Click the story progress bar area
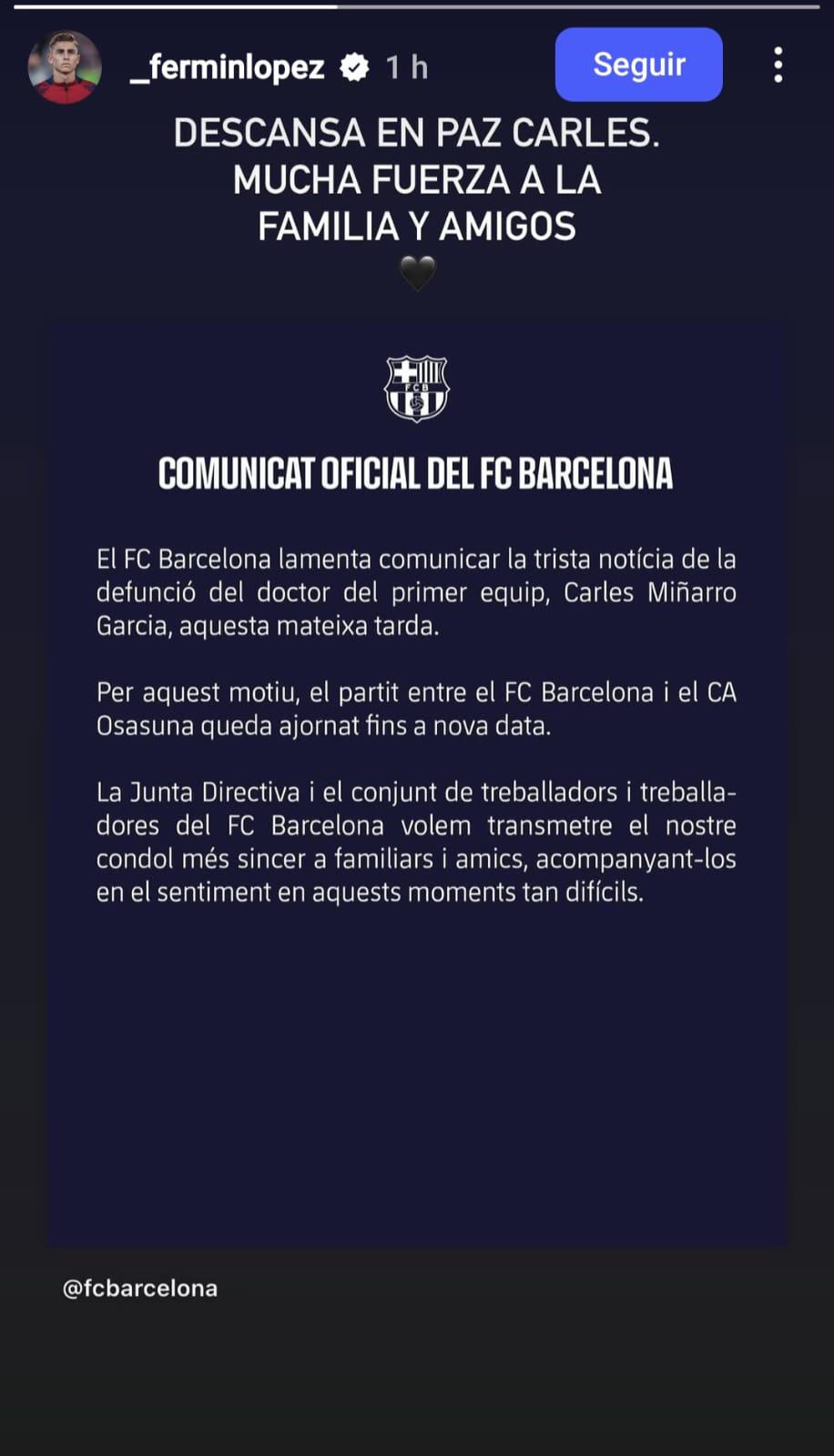 click(417, 7)
